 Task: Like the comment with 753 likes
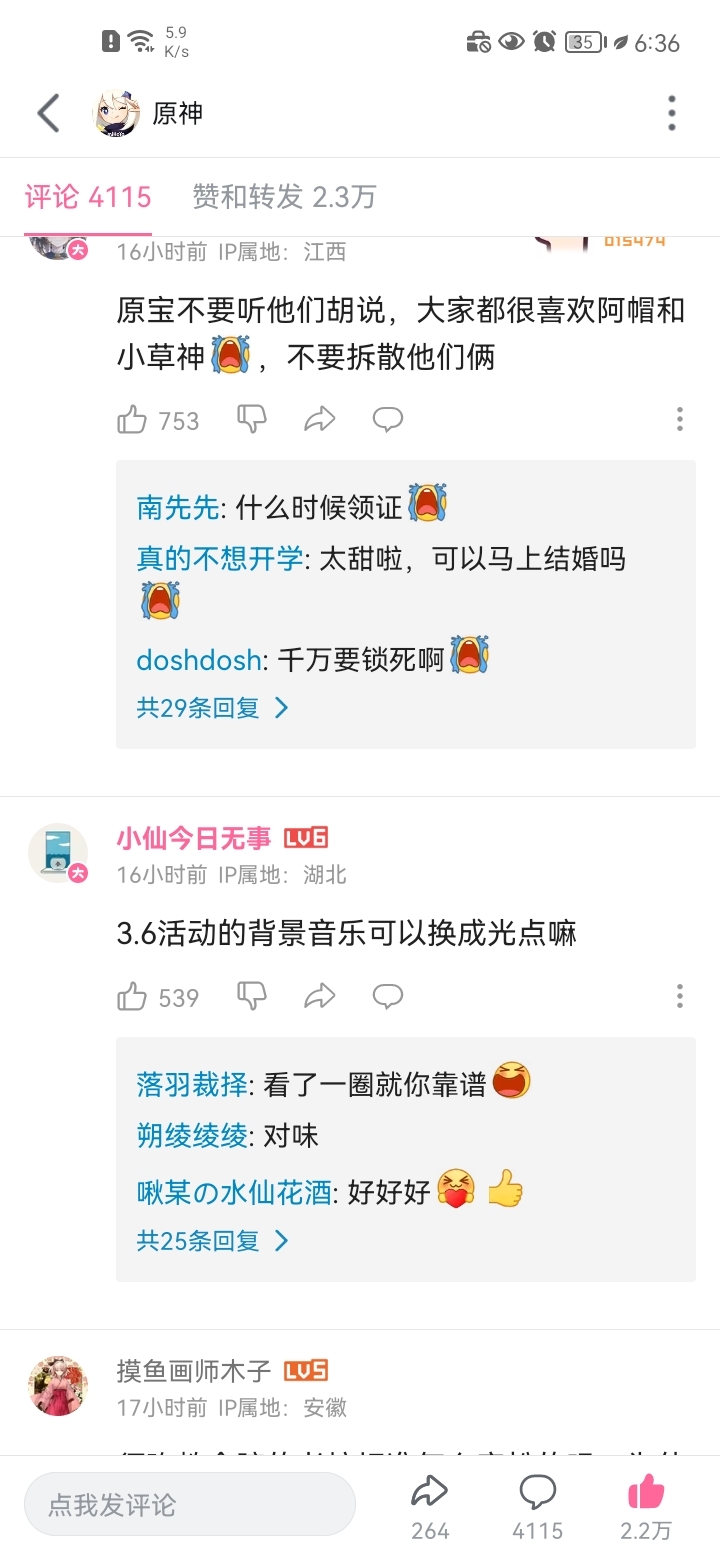[x=132, y=420]
